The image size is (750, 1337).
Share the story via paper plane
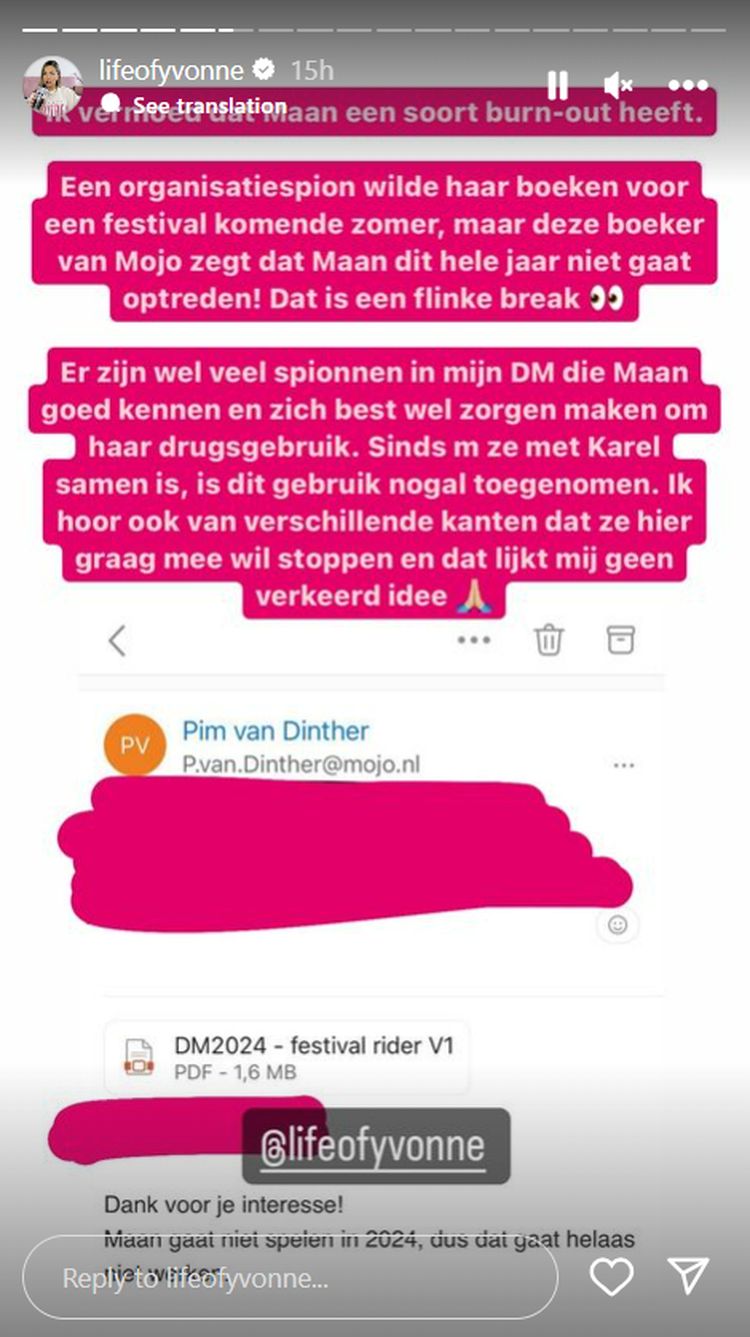coord(688,1277)
